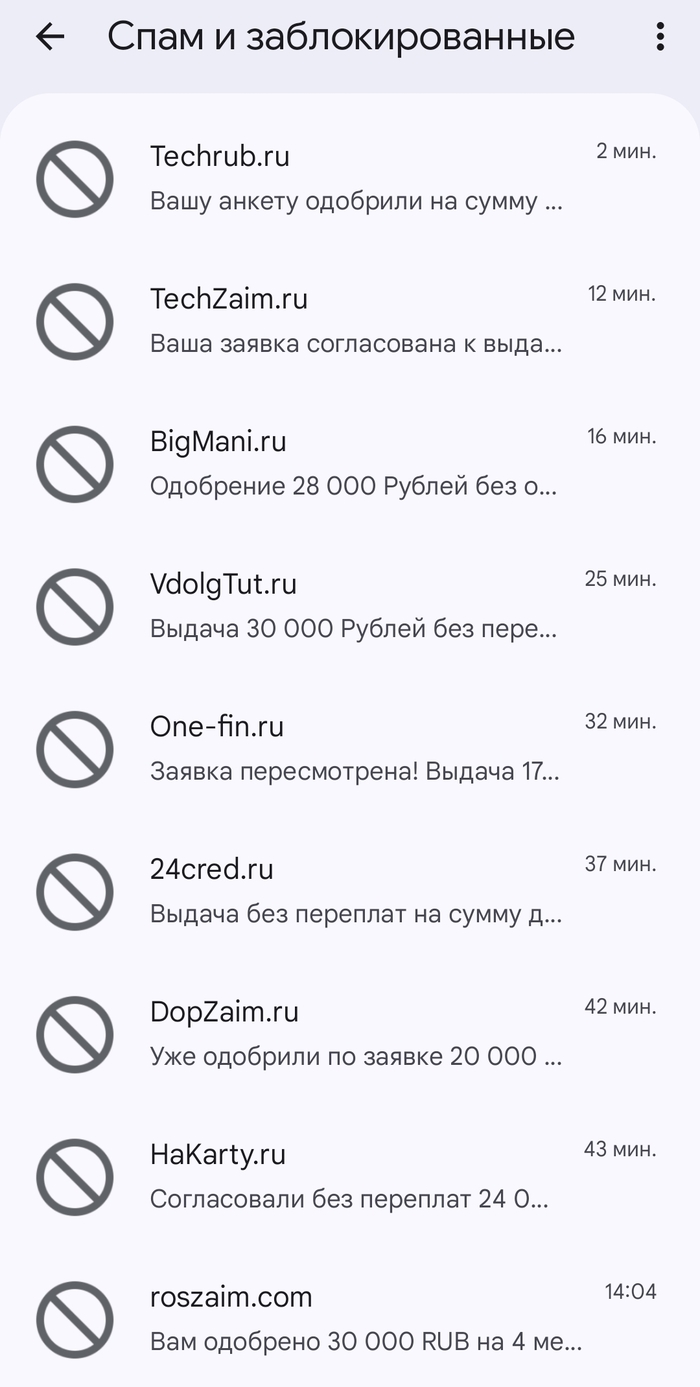Viewport: 700px width, 1387px height.
Task: Open the Techrub.ru conversation
Action: point(355,179)
